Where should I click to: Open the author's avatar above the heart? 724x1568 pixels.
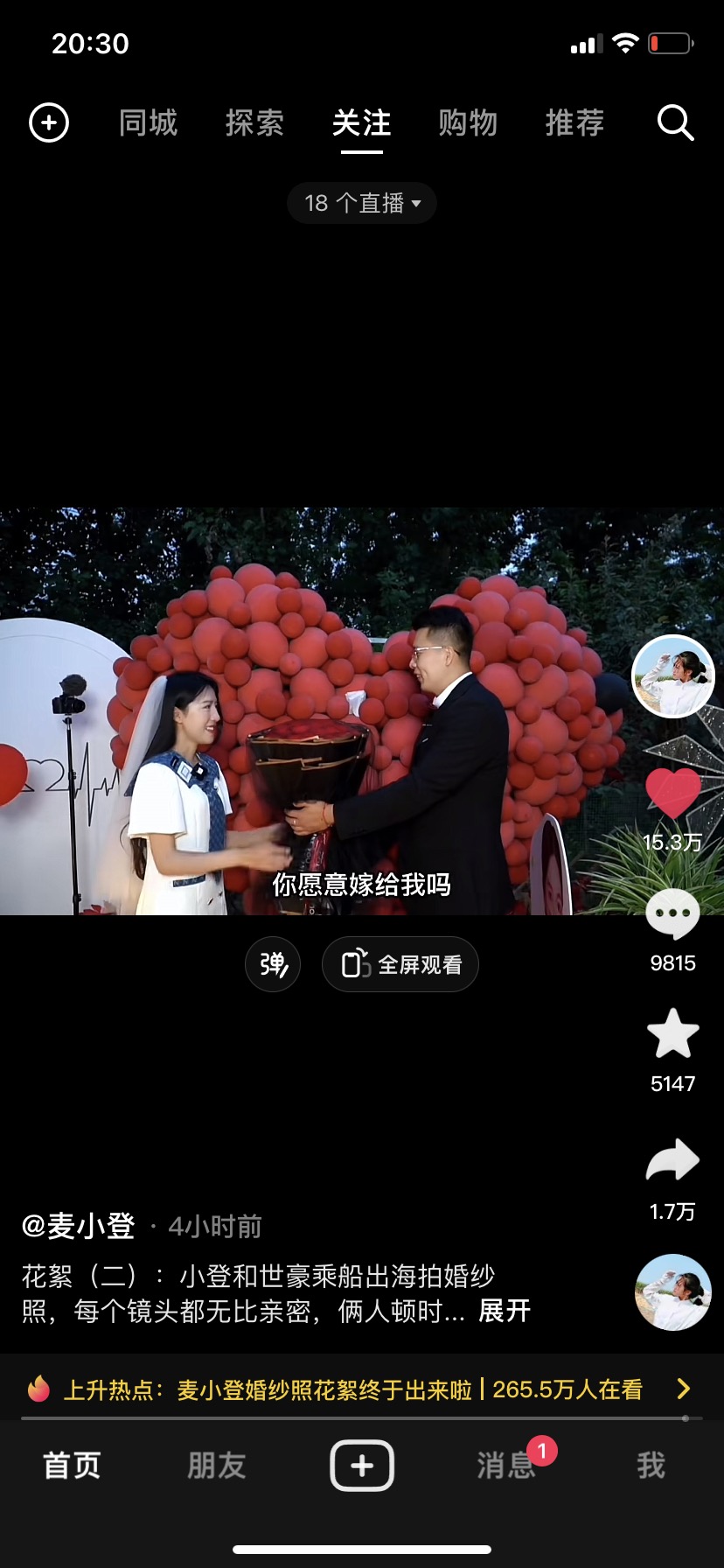point(672,676)
